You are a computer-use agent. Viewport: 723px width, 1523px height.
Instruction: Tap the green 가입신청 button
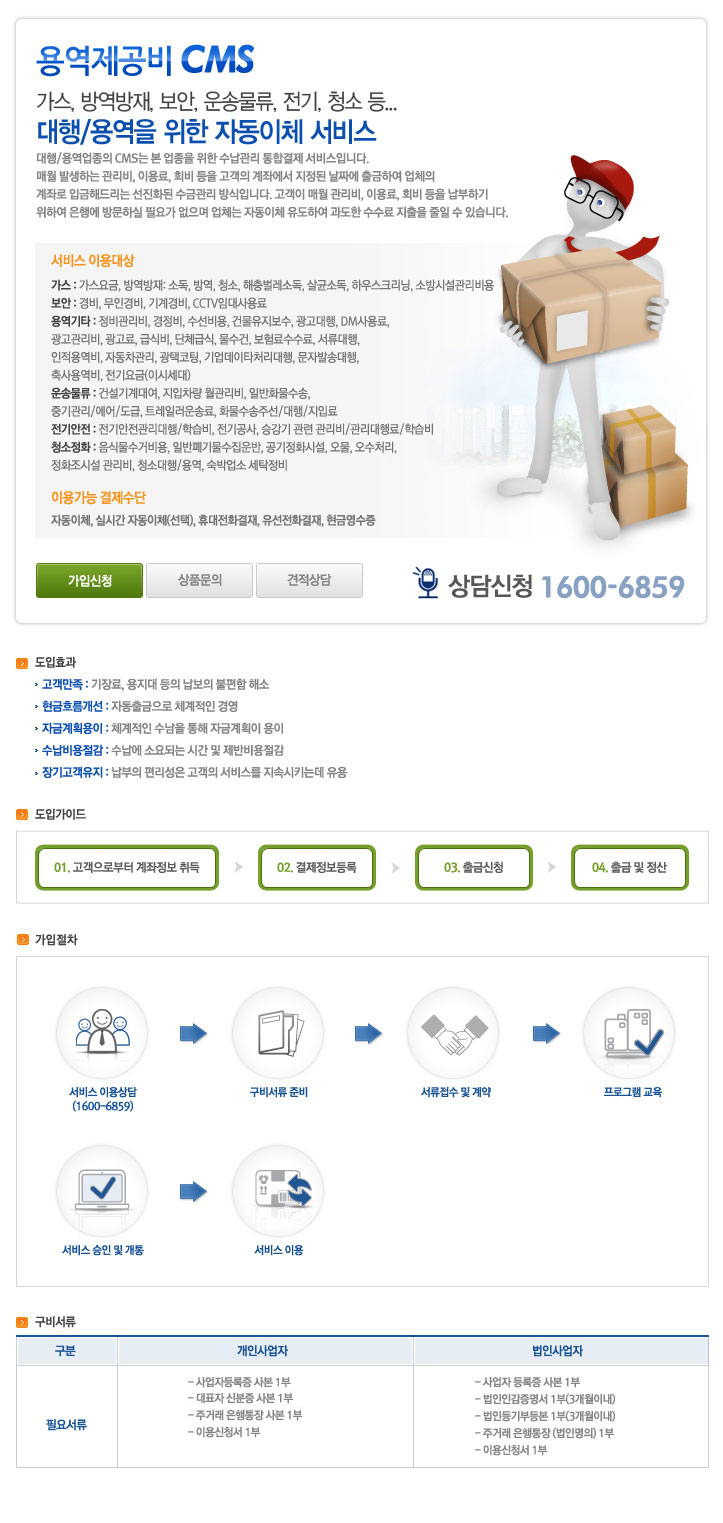point(89,580)
